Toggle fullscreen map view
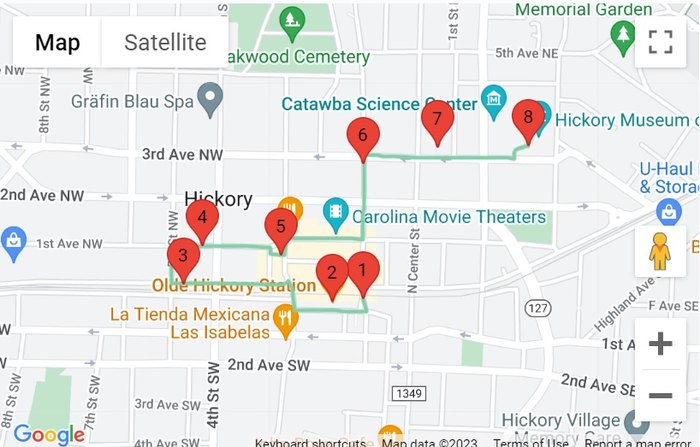Image resolution: width=700 pixels, height=447 pixels. point(660,41)
